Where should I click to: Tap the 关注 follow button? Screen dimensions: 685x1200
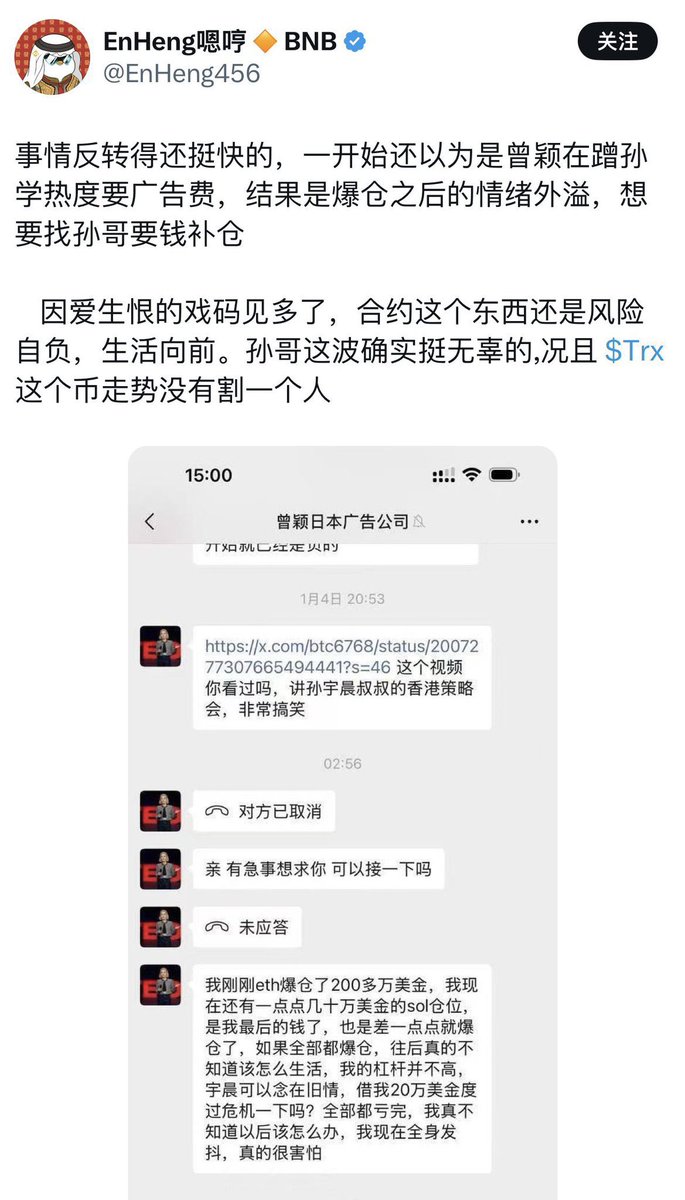[617, 42]
